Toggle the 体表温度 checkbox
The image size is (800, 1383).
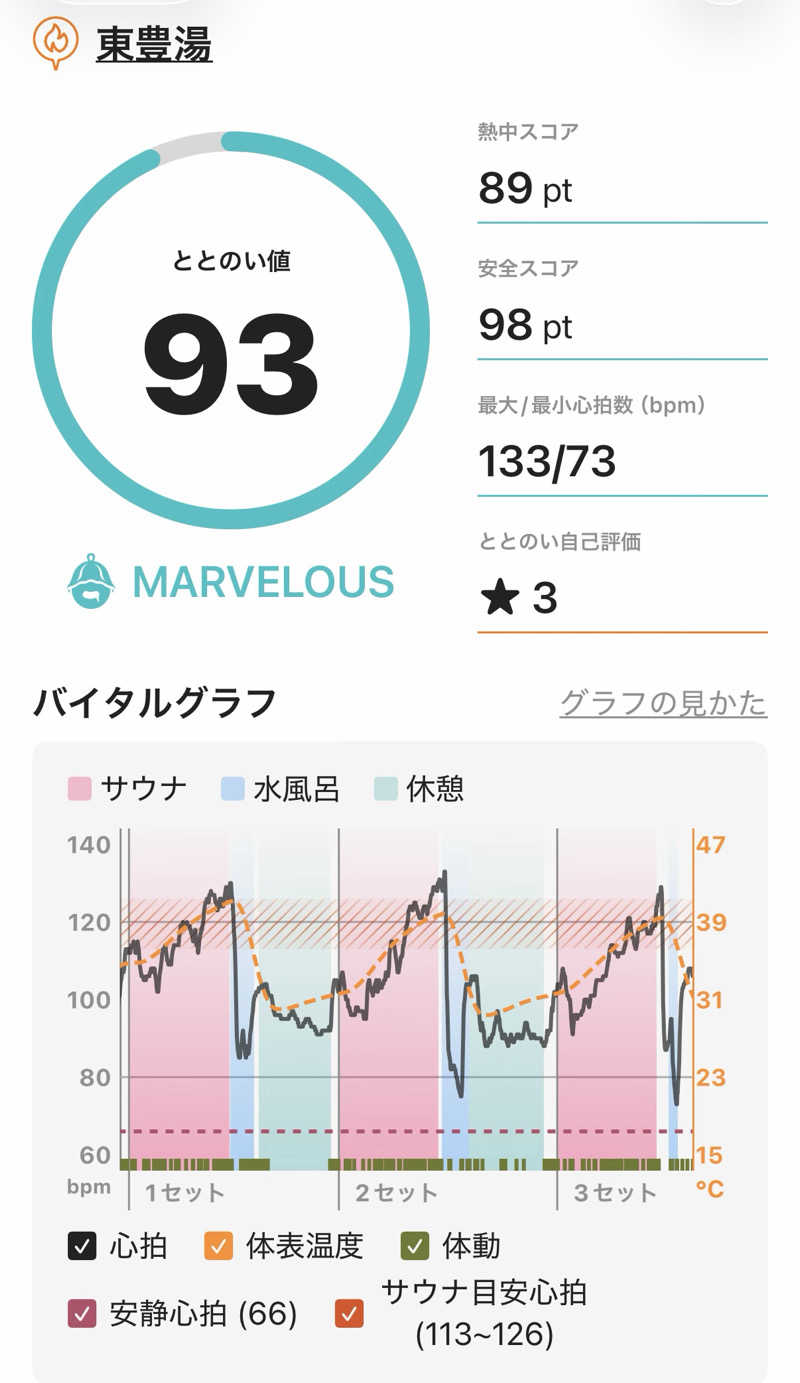218,1246
